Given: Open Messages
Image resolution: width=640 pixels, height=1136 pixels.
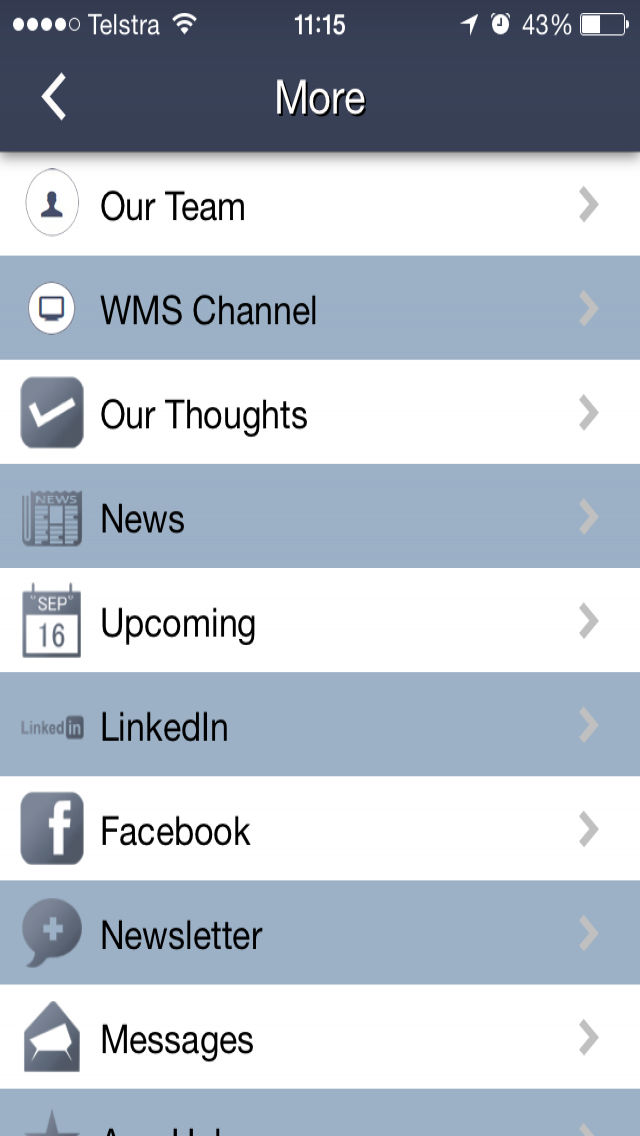Looking at the screenshot, I should tap(320, 1037).
